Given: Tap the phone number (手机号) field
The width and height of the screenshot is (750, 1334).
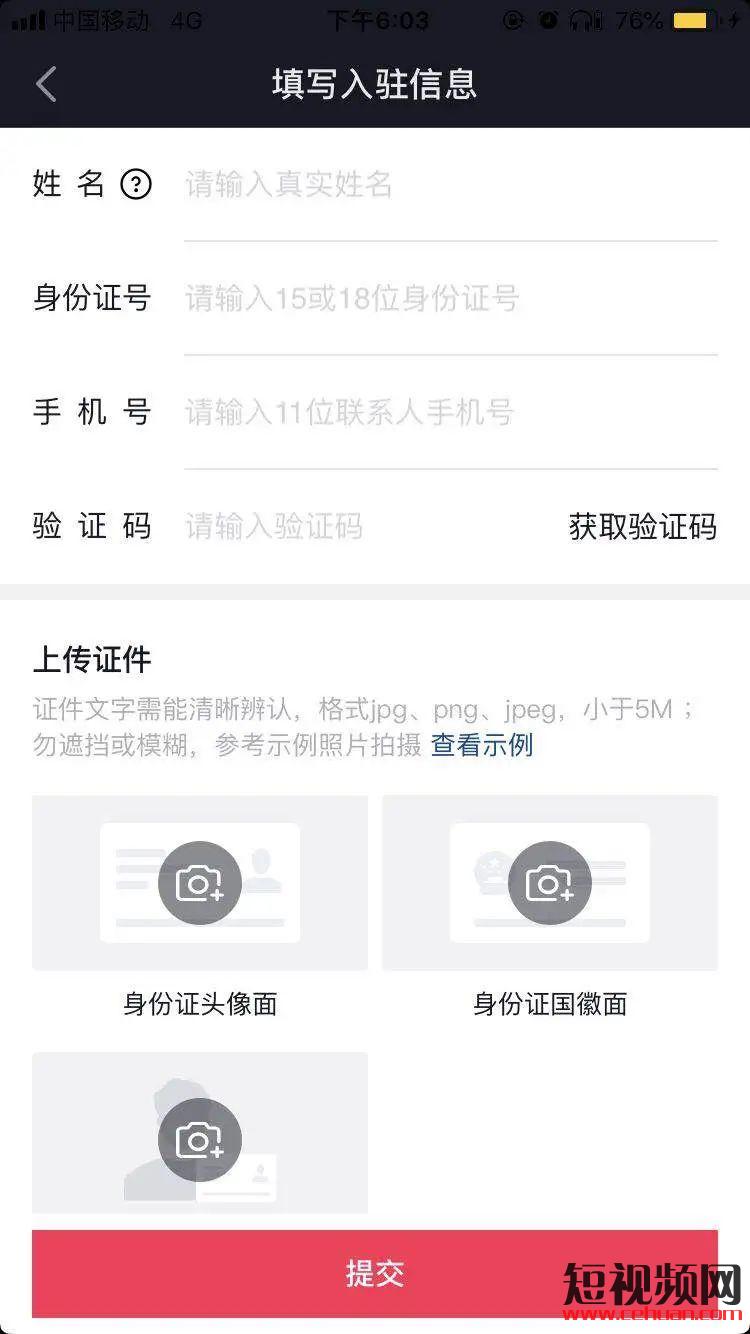Looking at the screenshot, I should coord(450,412).
